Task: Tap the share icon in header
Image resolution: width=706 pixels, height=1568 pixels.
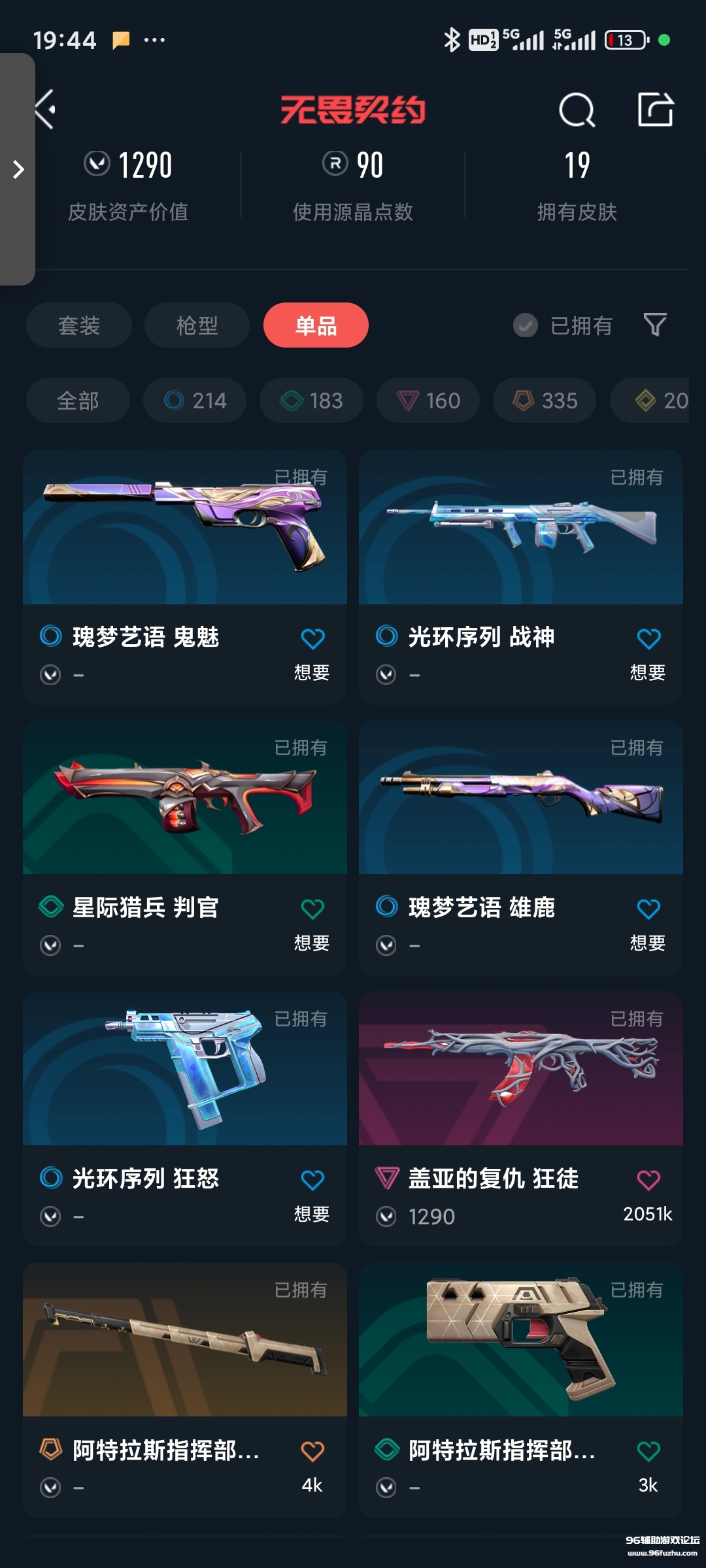Action: pos(655,110)
